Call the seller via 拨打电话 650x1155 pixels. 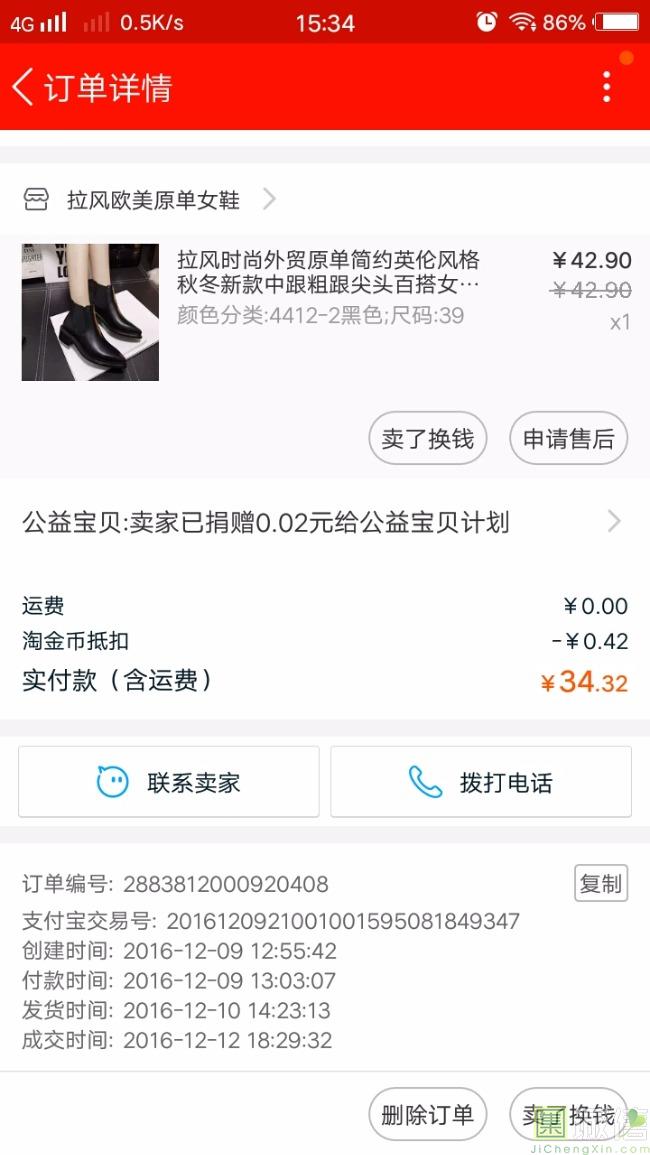click(x=481, y=782)
